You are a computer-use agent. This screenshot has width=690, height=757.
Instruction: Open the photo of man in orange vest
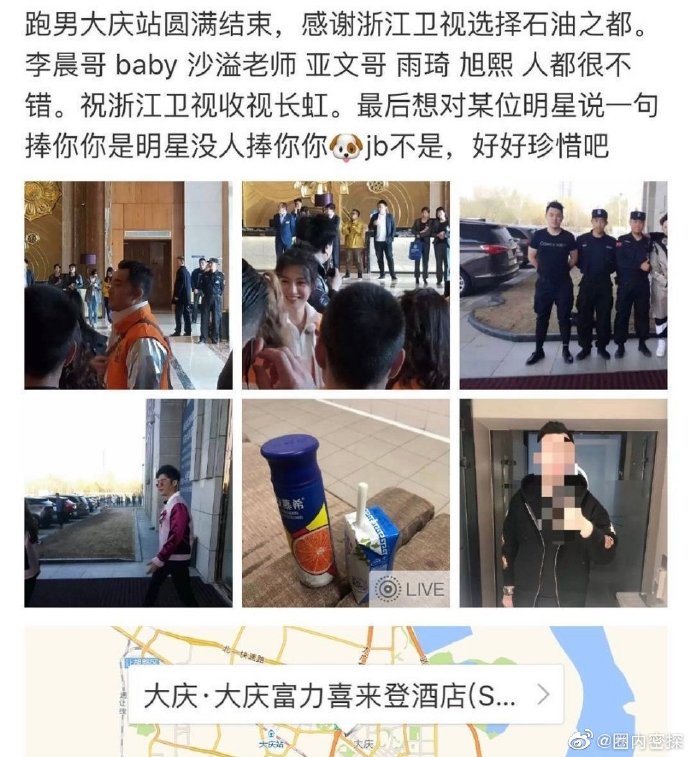[128, 285]
